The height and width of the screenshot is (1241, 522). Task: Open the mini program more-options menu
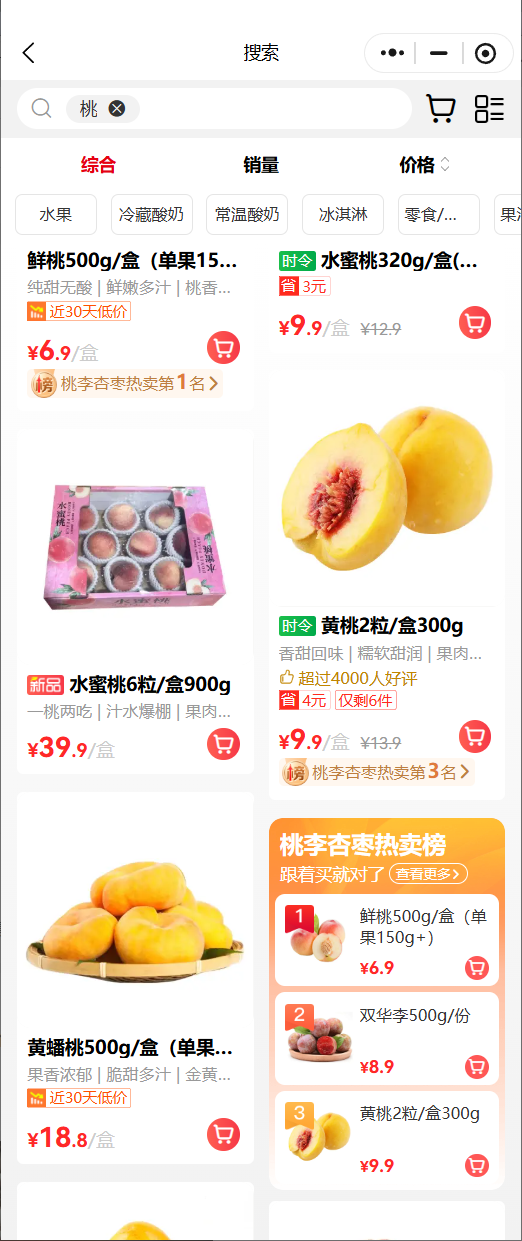392,53
